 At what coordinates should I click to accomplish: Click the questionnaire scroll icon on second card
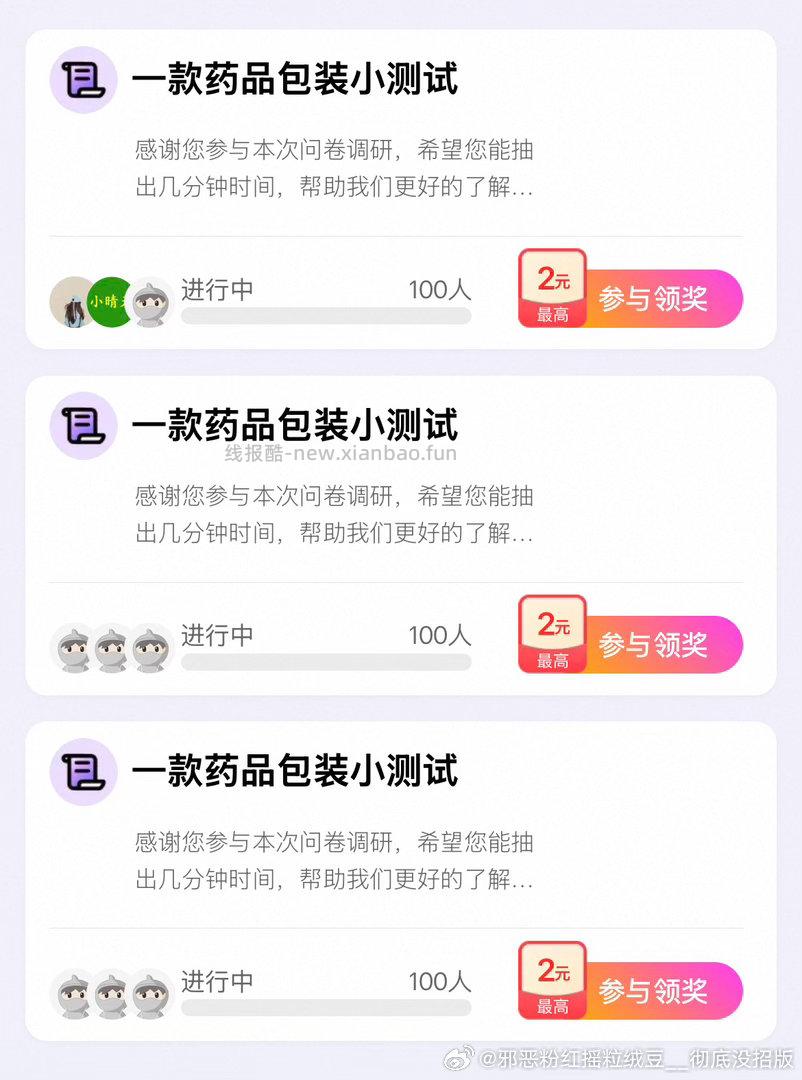(81, 426)
